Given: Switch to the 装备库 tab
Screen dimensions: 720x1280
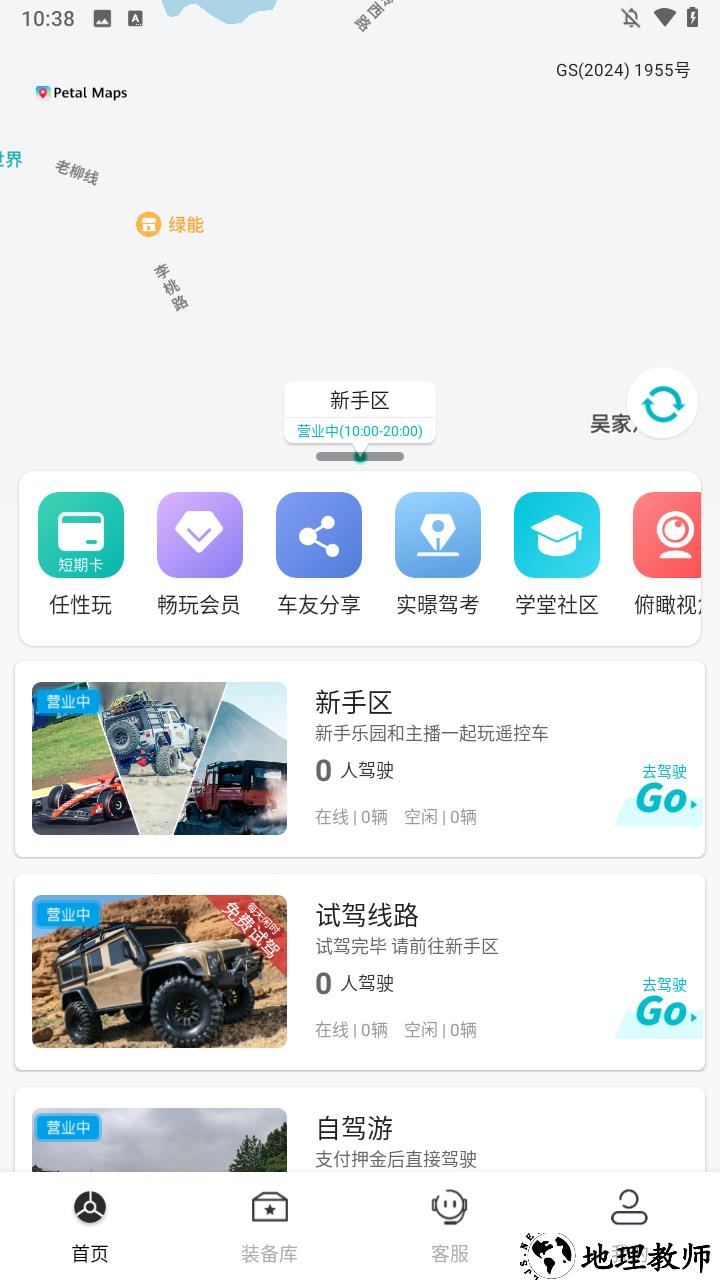Looking at the screenshot, I should click(x=270, y=1226).
